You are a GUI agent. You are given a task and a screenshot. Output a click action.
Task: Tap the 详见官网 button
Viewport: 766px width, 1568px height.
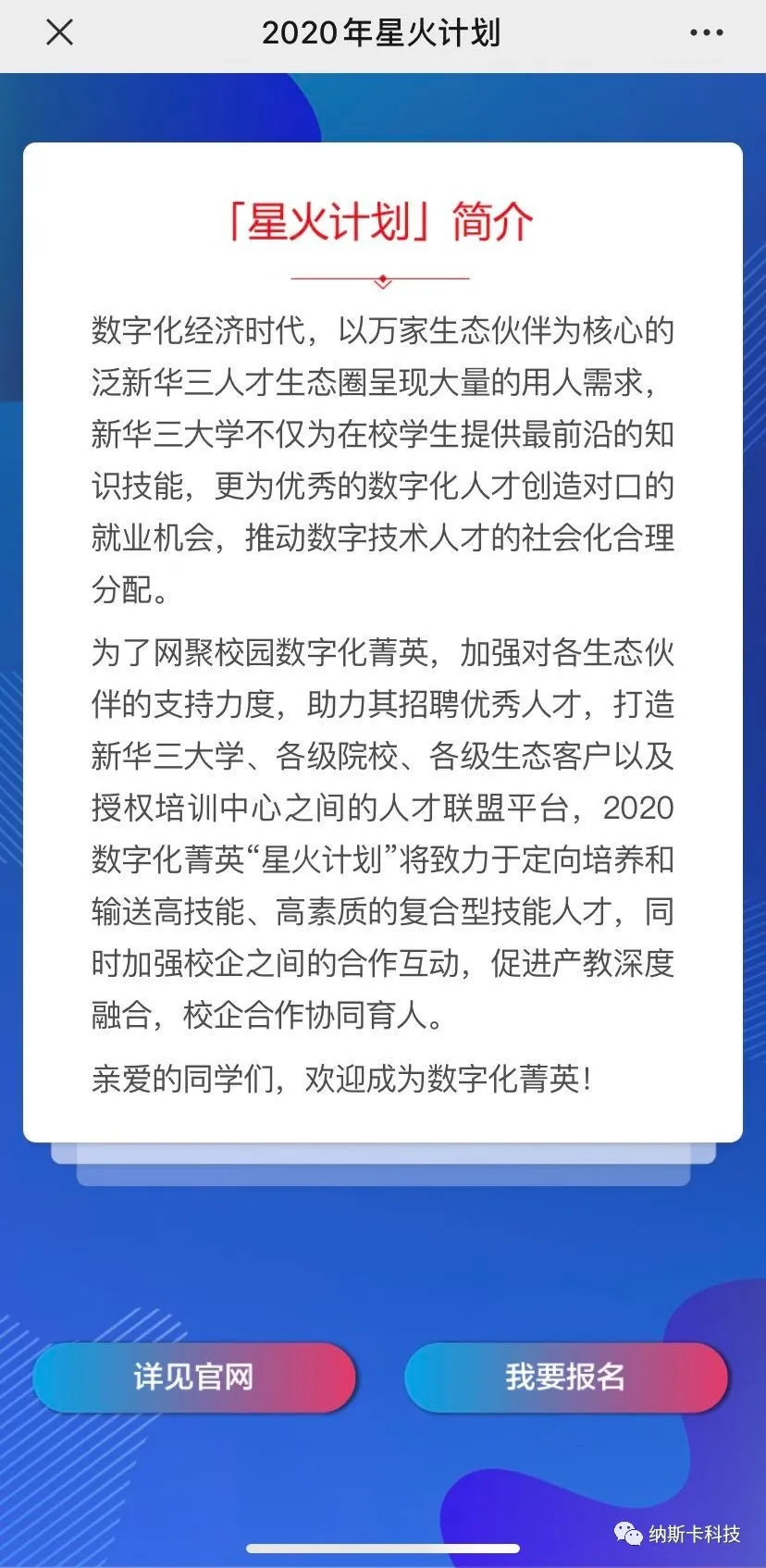[194, 1377]
